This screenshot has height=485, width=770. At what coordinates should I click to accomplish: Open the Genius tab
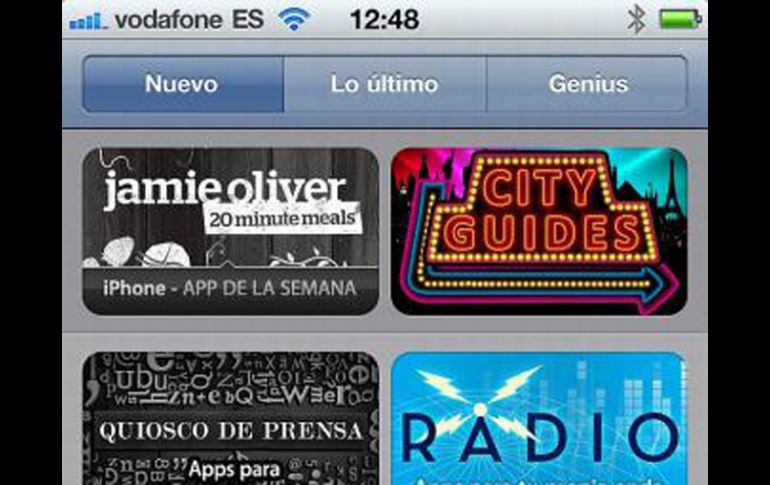[x=588, y=84]
